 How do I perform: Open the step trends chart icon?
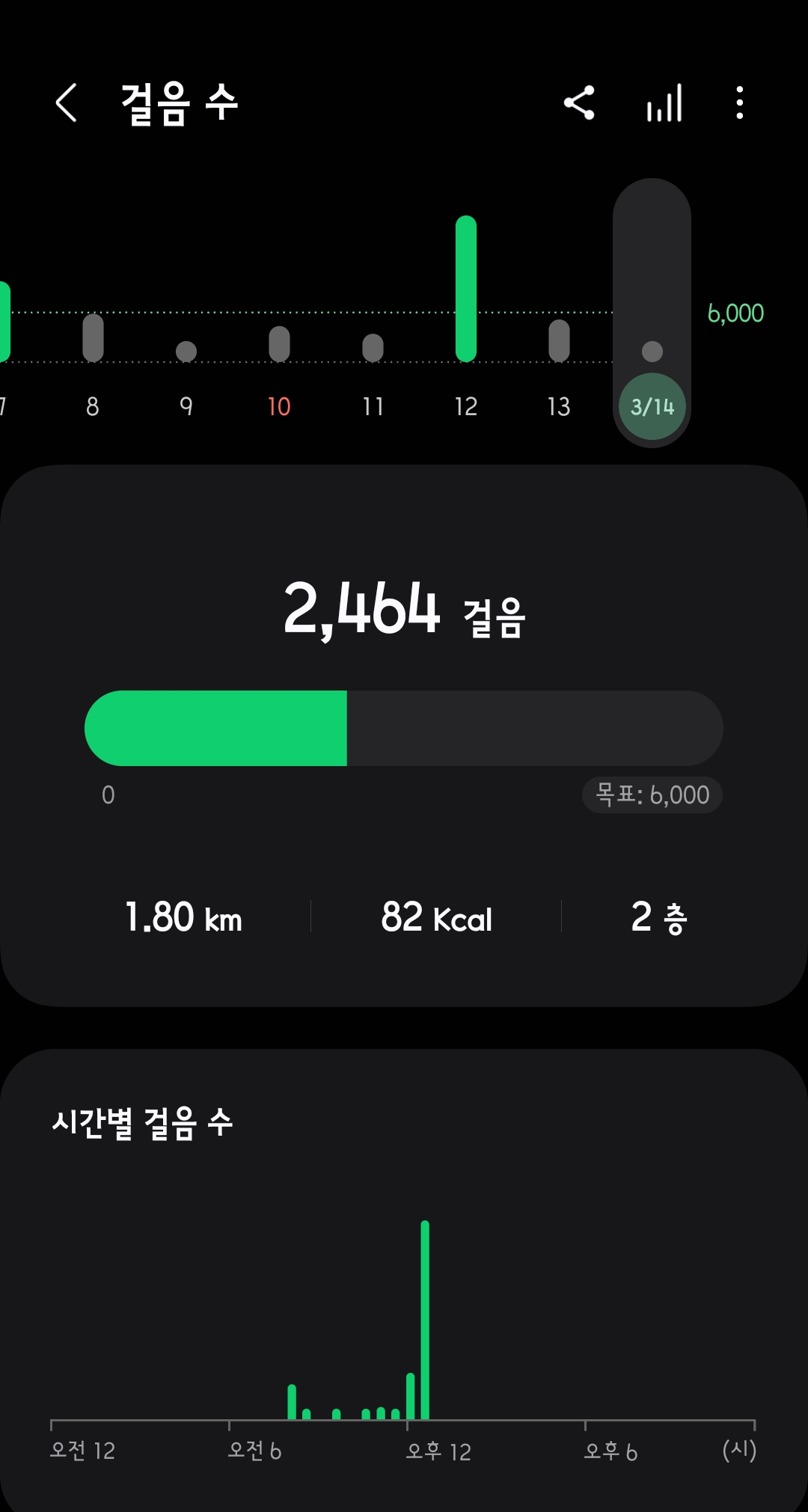(x=664, y=102)
